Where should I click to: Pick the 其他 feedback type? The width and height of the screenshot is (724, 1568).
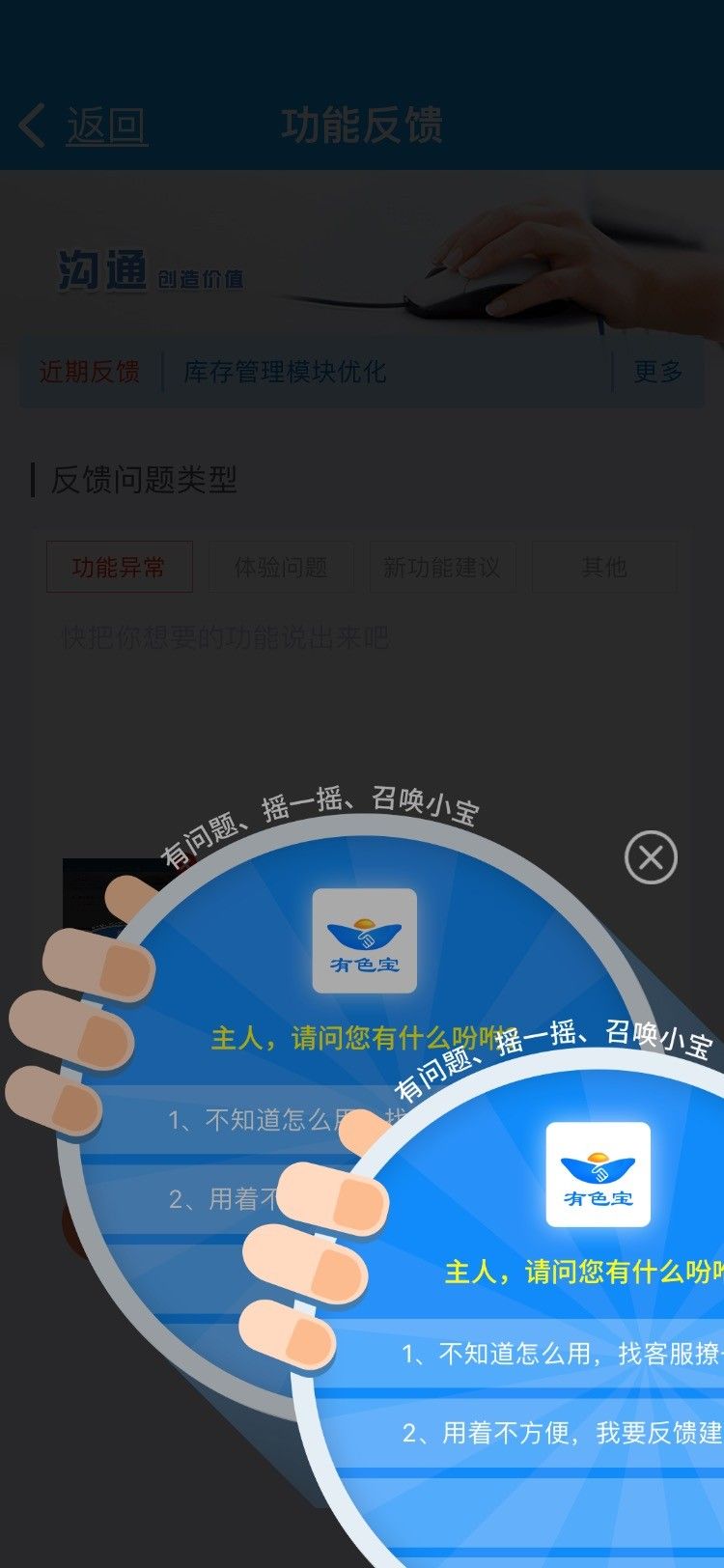tap(604, 567)
